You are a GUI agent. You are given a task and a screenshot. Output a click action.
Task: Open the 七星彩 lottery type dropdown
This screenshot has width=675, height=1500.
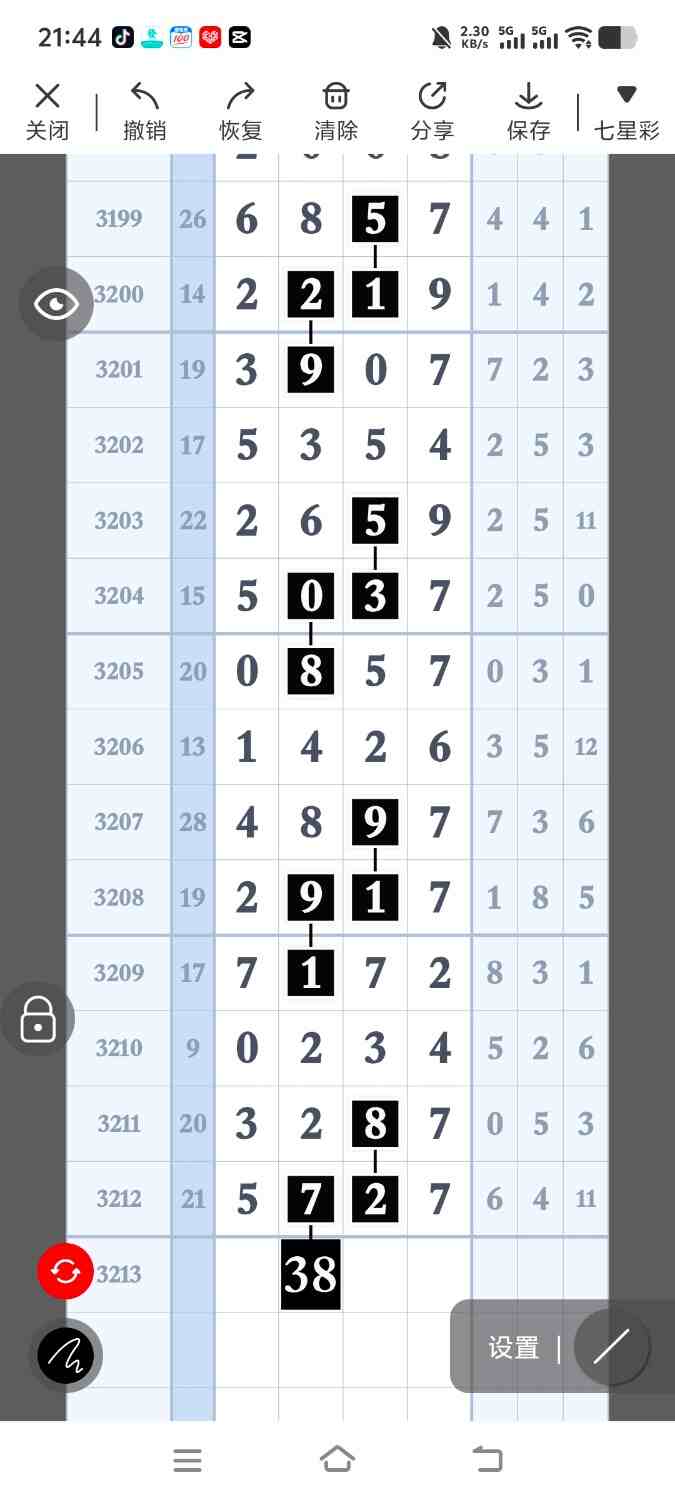(627, 111)
